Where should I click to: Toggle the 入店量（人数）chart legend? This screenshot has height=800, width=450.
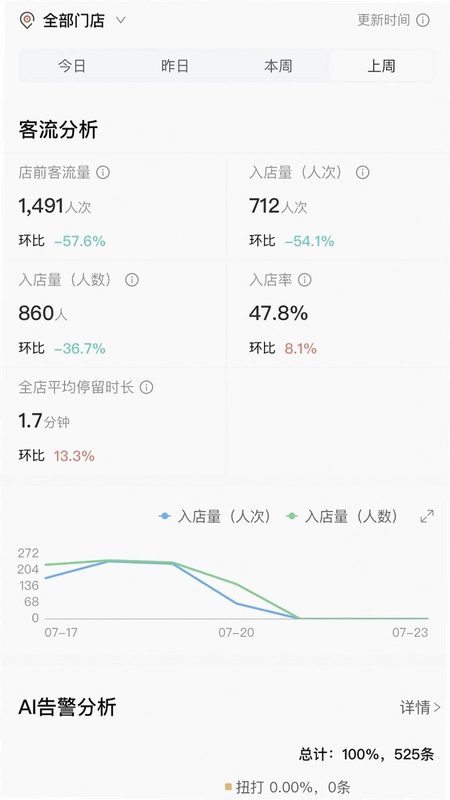tap(342, 516)
